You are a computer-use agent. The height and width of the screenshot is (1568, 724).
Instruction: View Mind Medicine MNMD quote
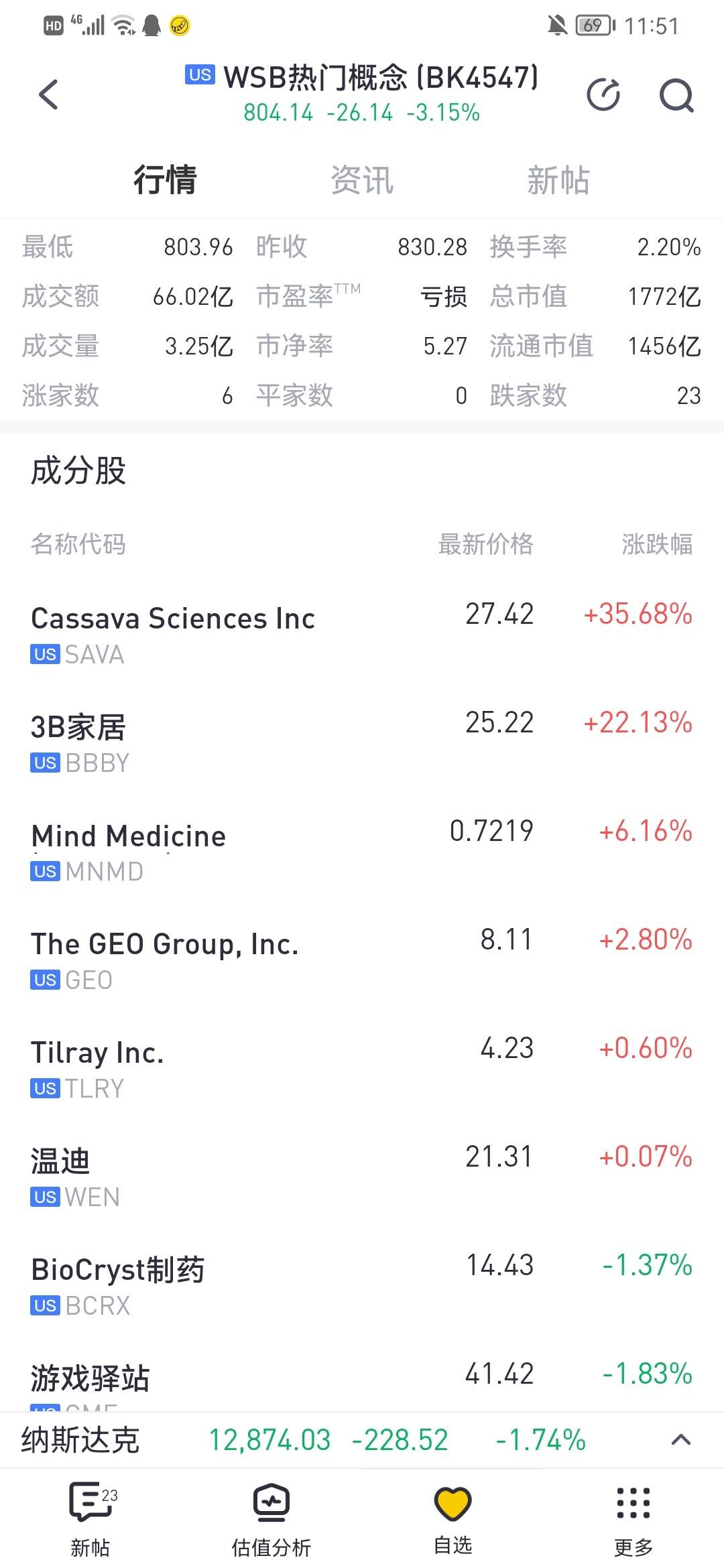362,851
